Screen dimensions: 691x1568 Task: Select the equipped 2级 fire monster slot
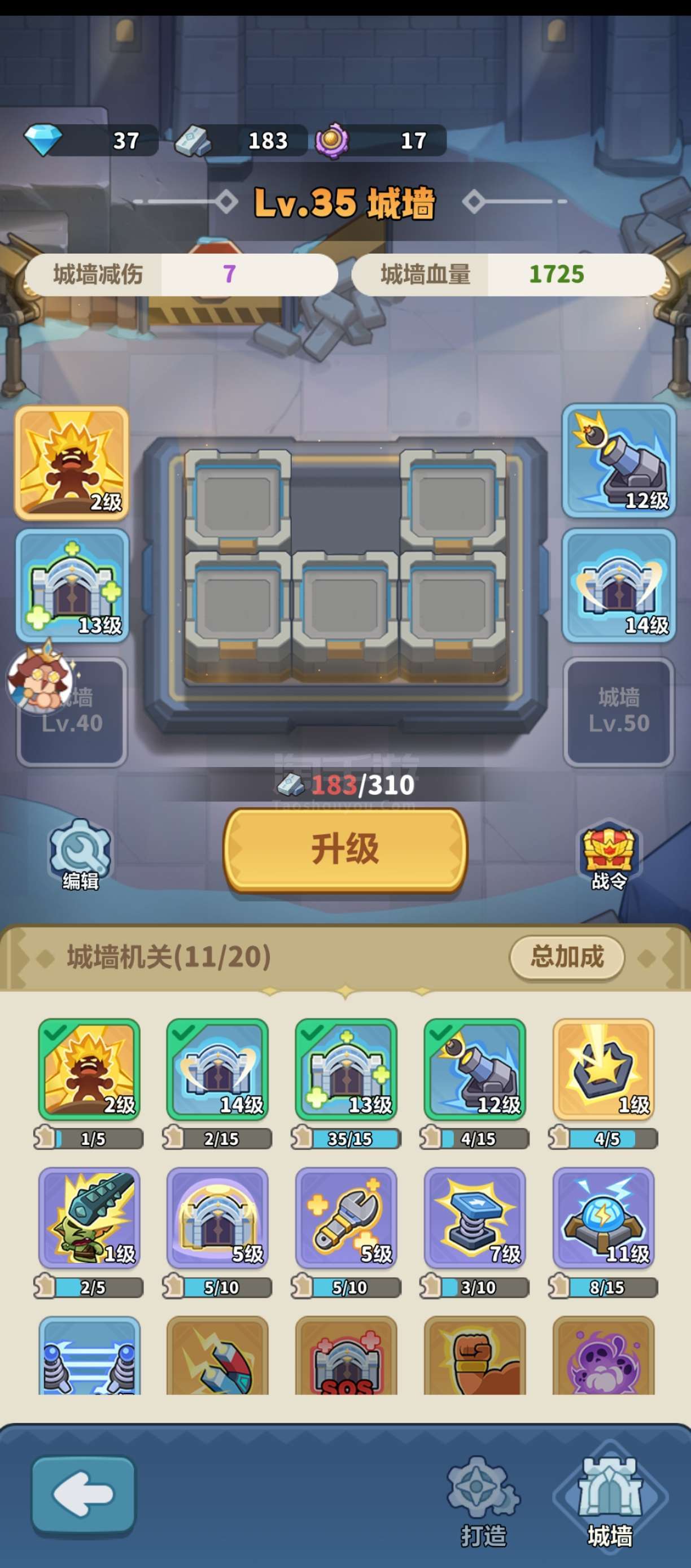point(72,463)
